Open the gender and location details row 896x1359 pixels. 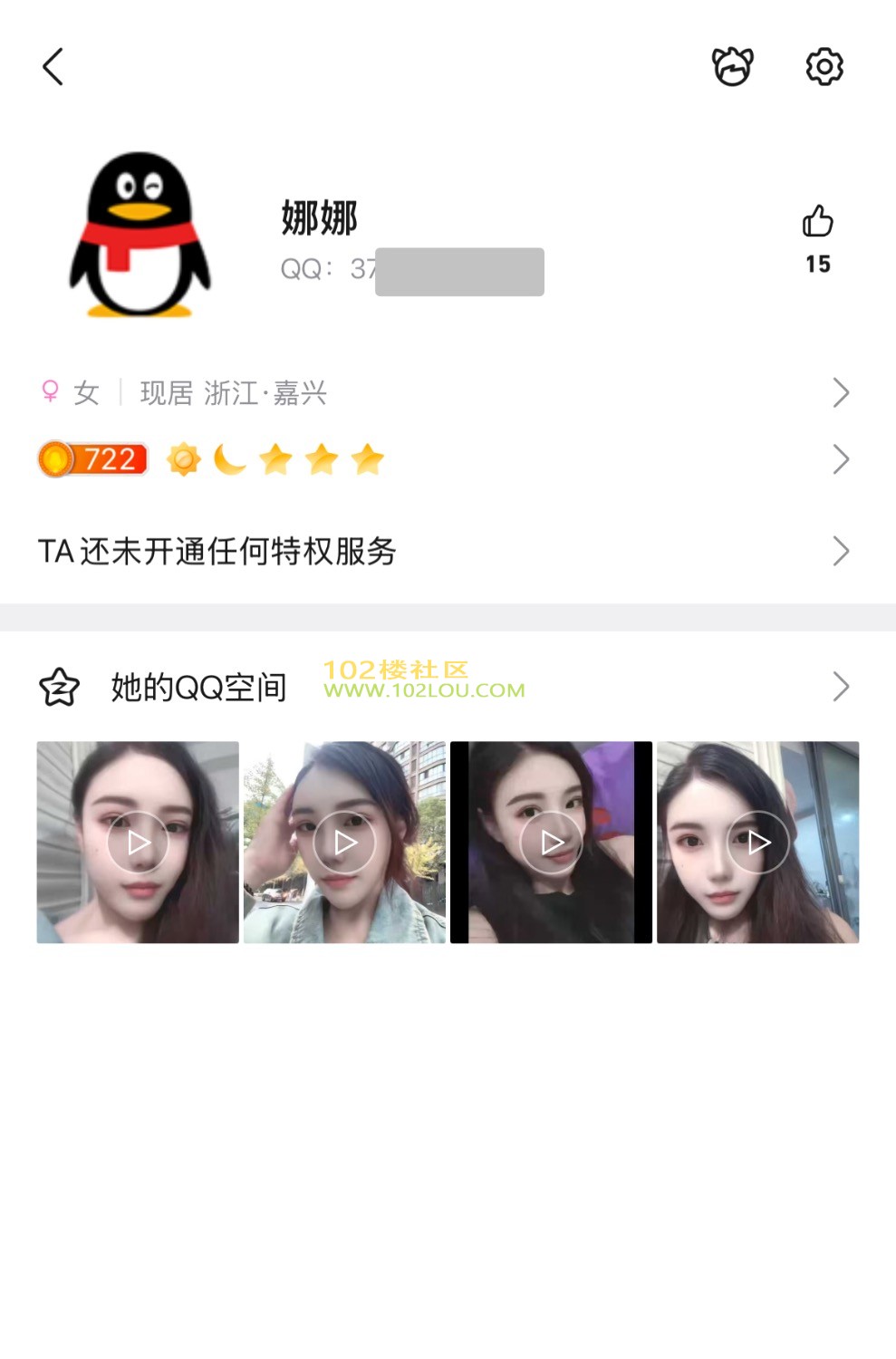(444, 392)
